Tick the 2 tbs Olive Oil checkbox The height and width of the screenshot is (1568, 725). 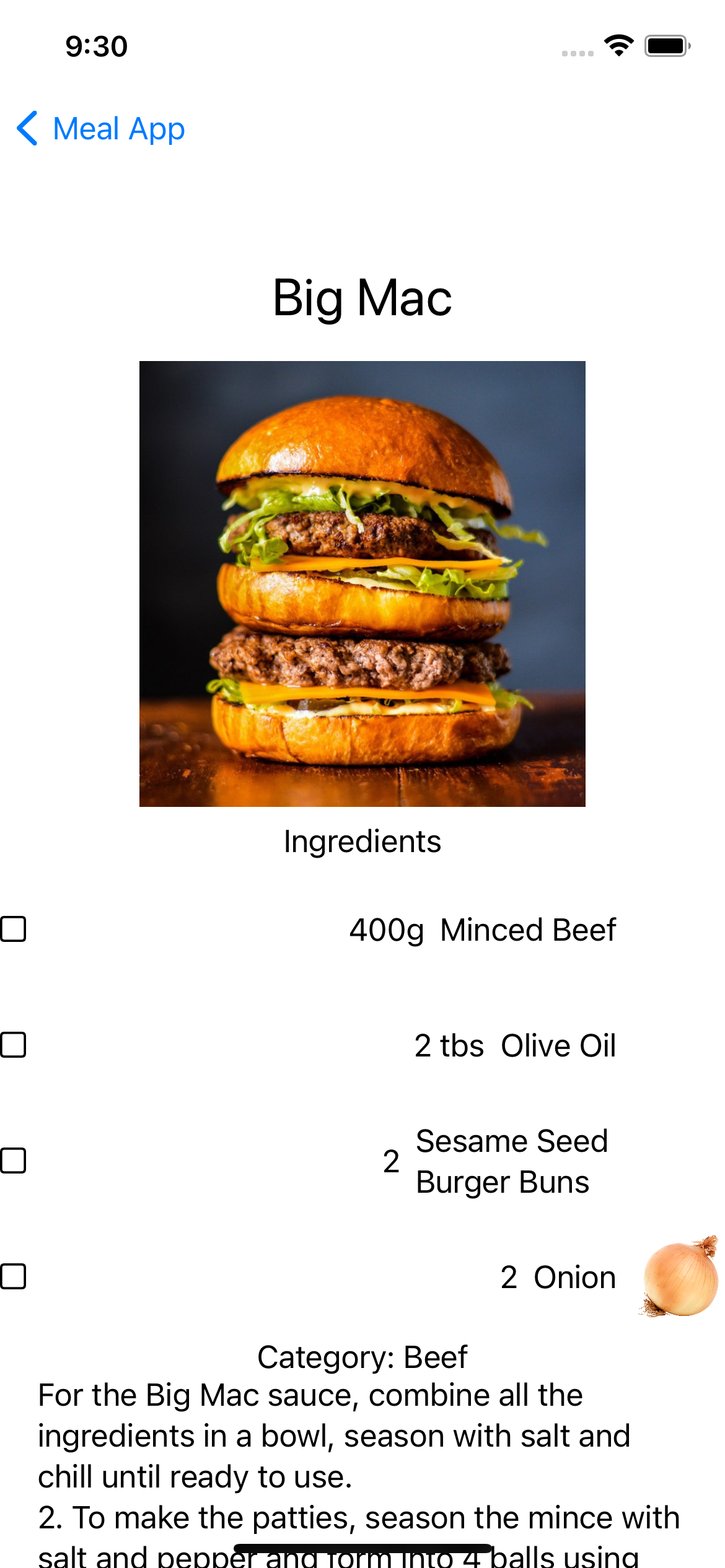tap(14, 1045)
